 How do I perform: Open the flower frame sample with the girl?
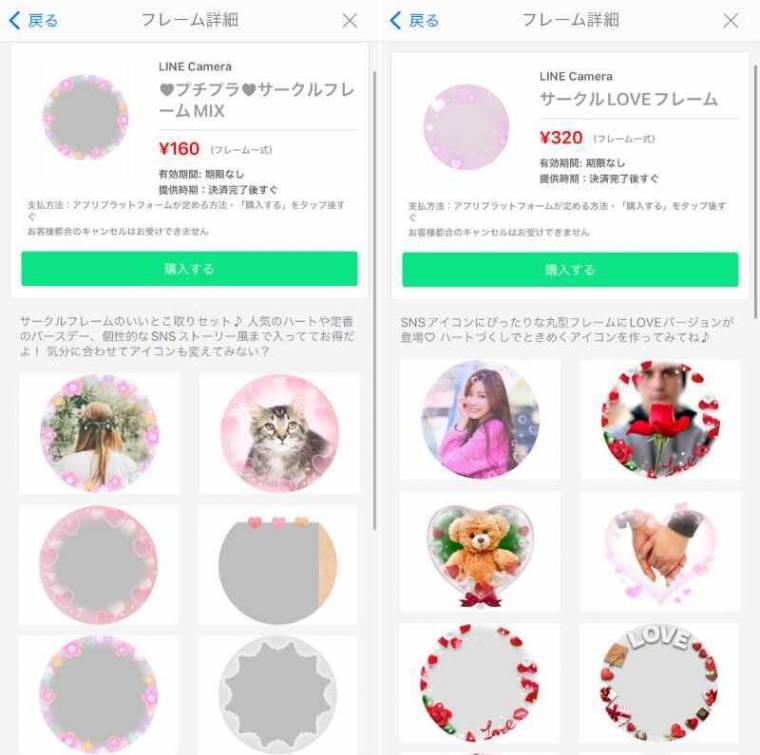click(99, 433)
